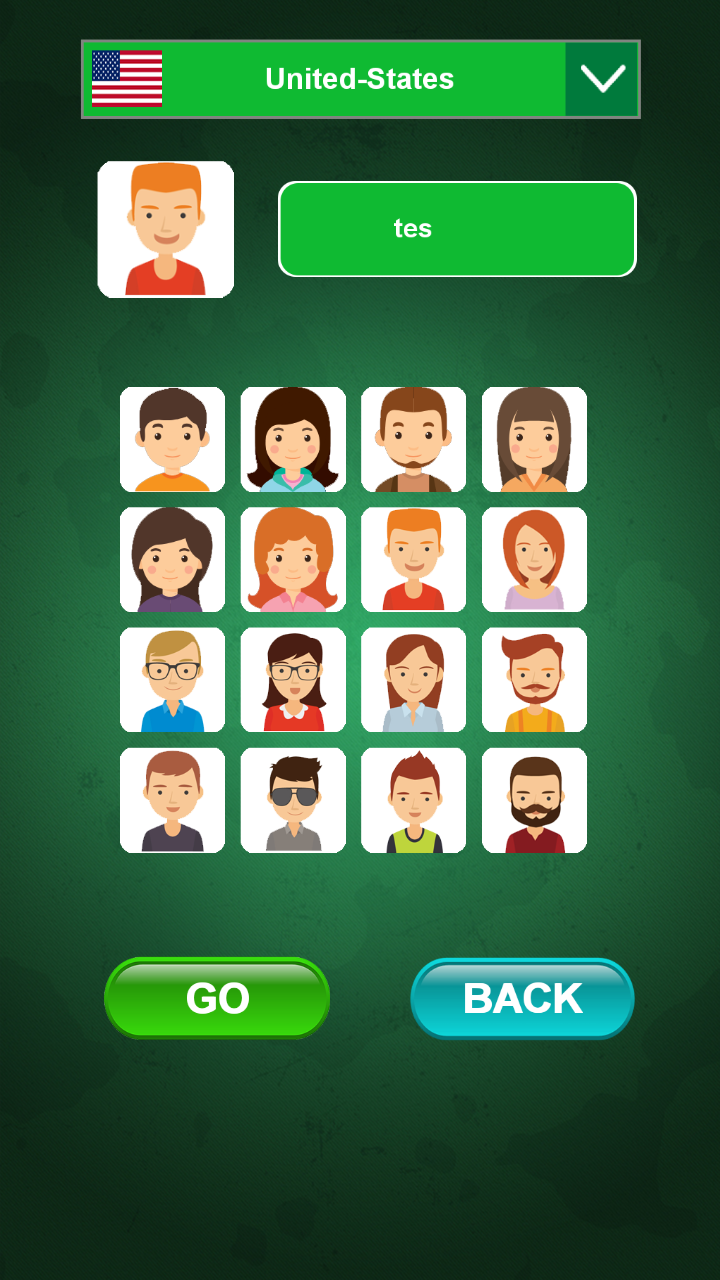Select the orange-haired girl in pink shirt
Viewport: 720px width, 1280px height.
[293, 560]
